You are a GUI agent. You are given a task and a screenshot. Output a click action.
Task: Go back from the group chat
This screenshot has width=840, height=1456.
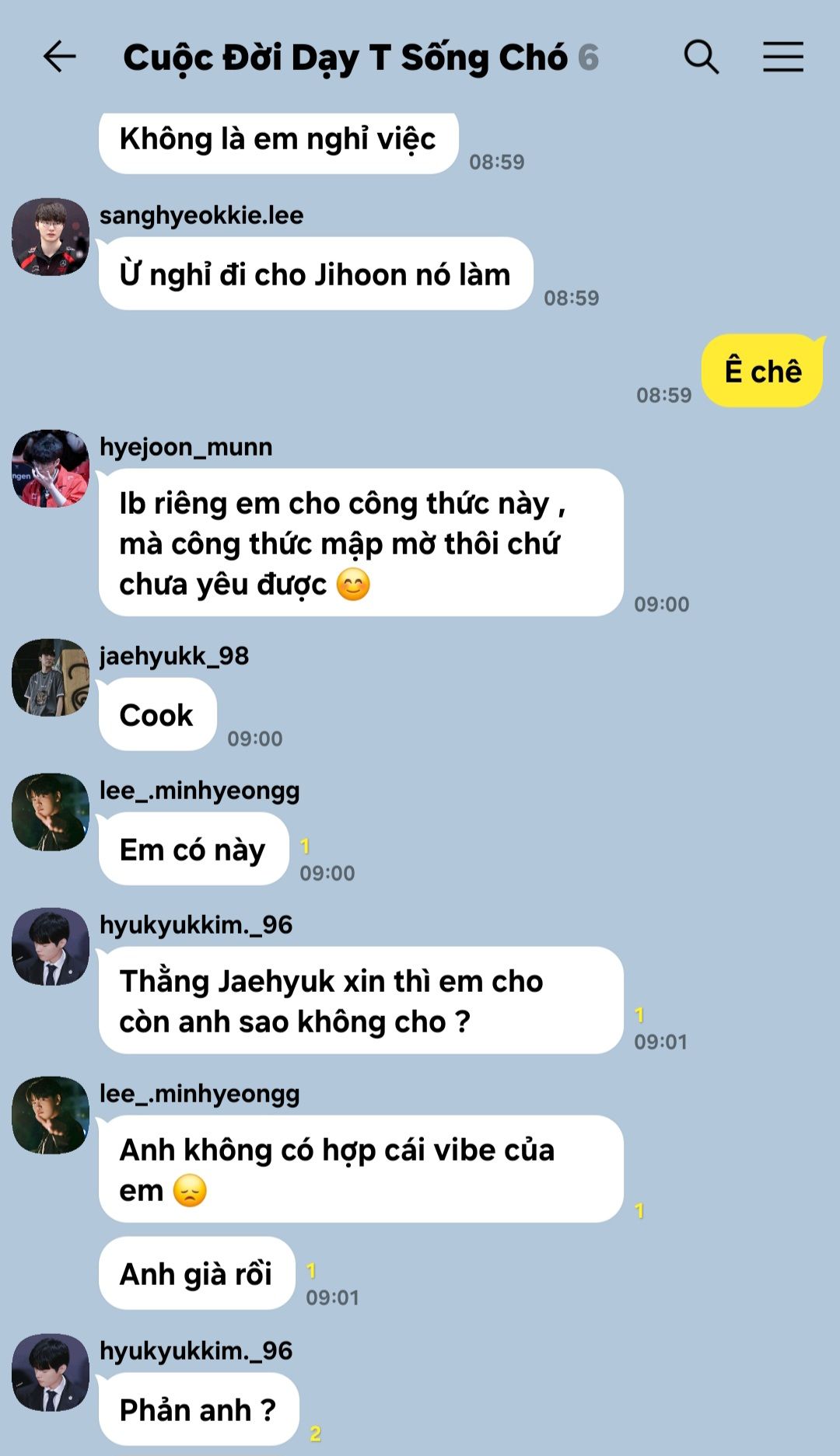[x=59, y=57]
